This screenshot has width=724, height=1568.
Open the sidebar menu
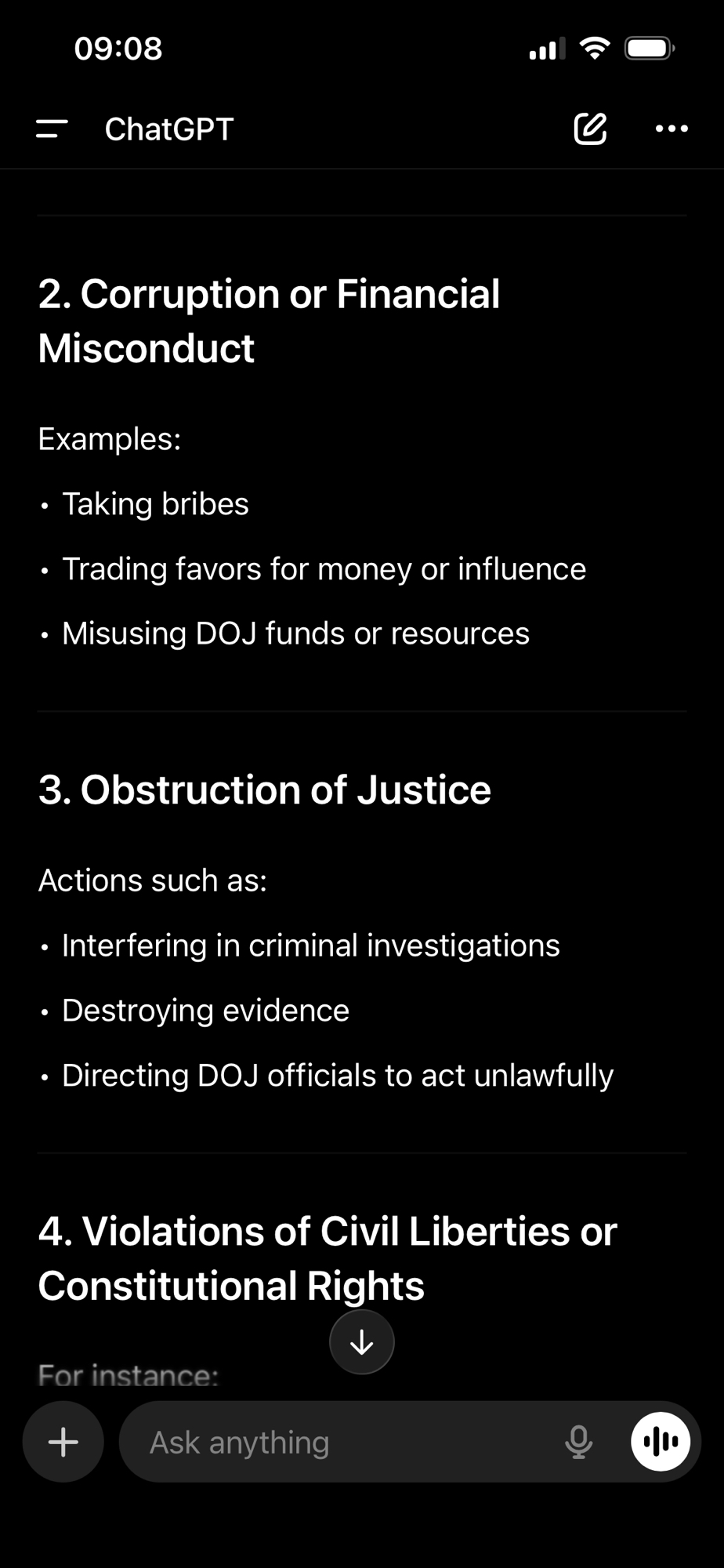[52, 129]
